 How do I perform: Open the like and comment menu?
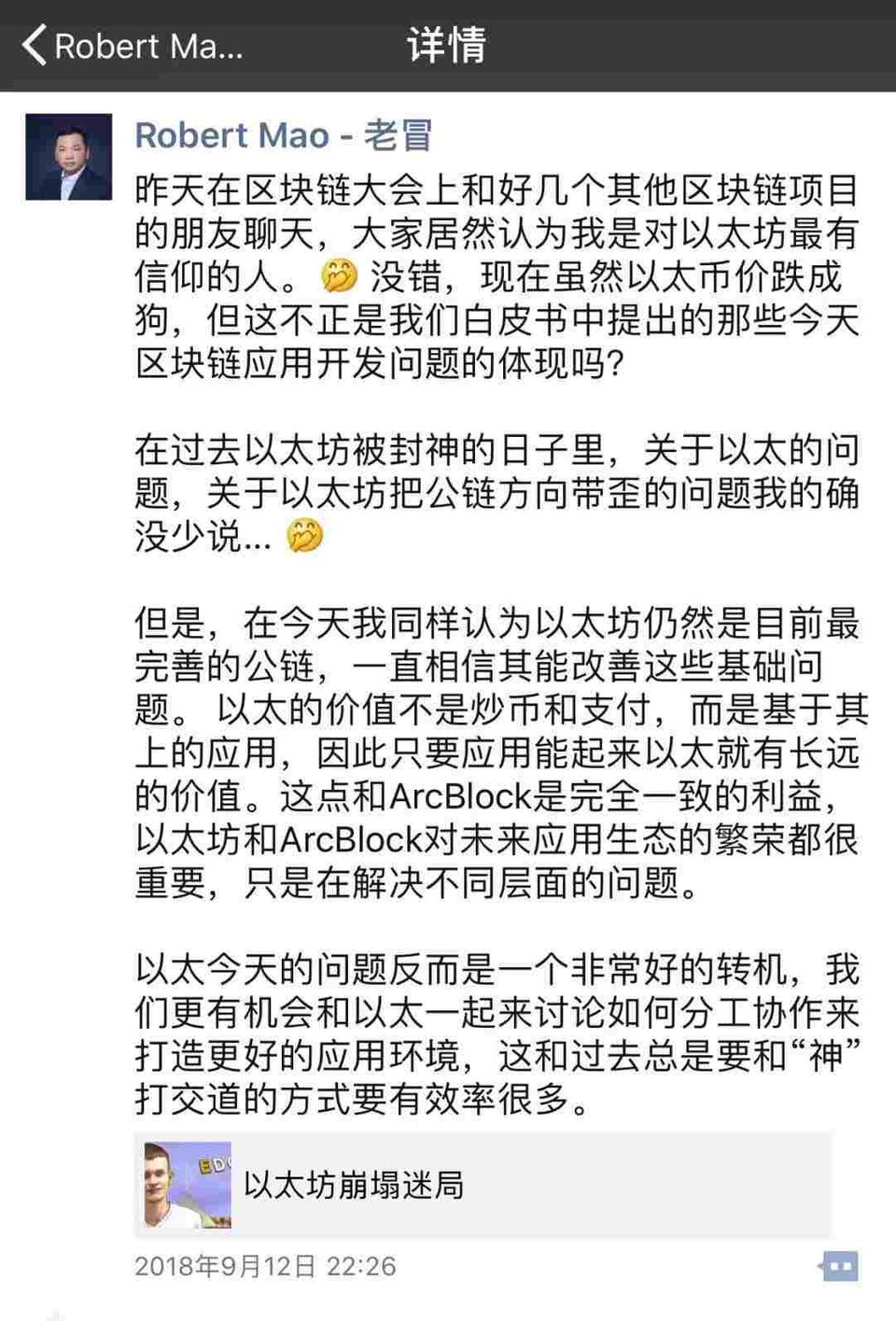pos(839,1266)
